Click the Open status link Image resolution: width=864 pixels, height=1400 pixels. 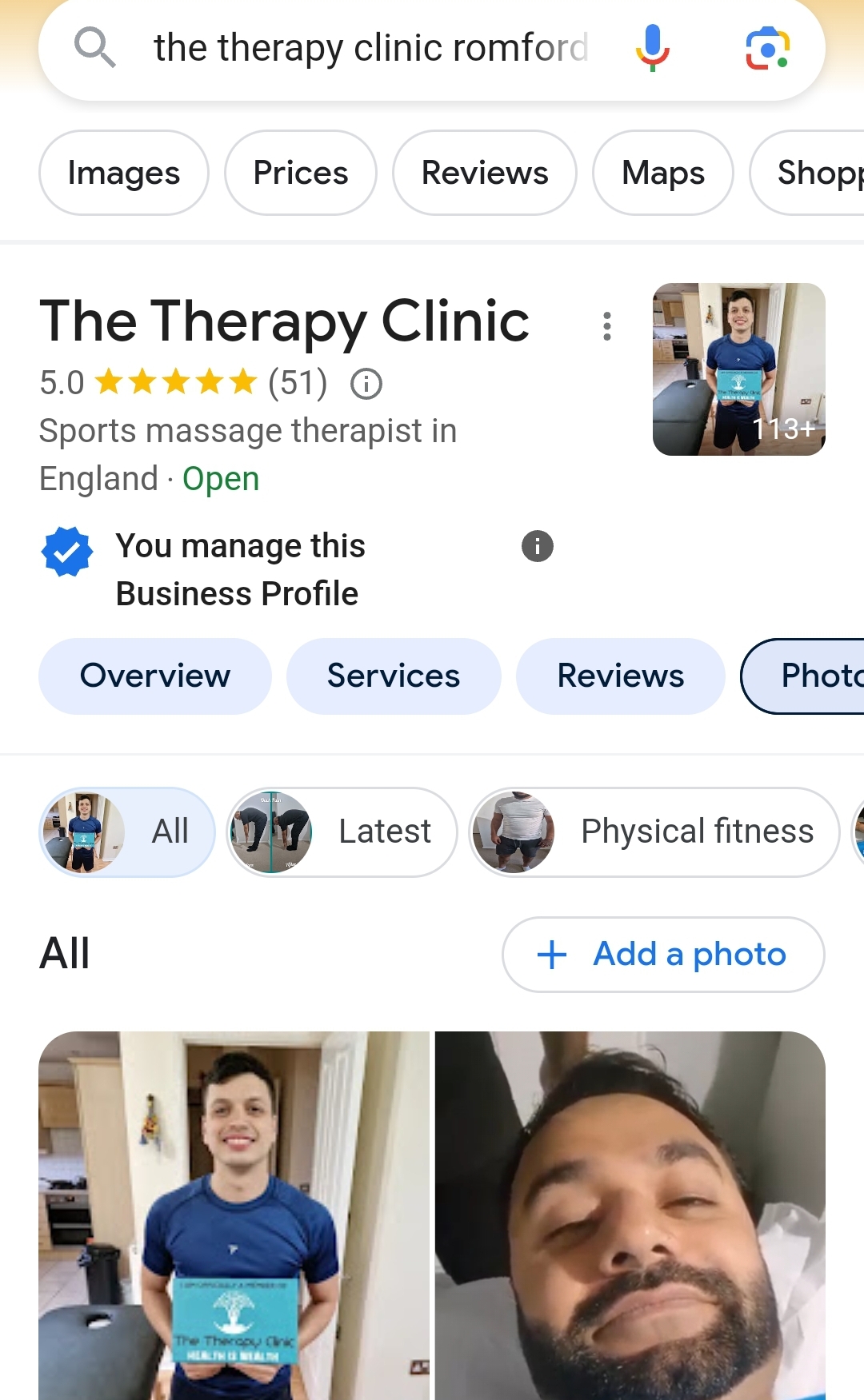tap(220, 478)
